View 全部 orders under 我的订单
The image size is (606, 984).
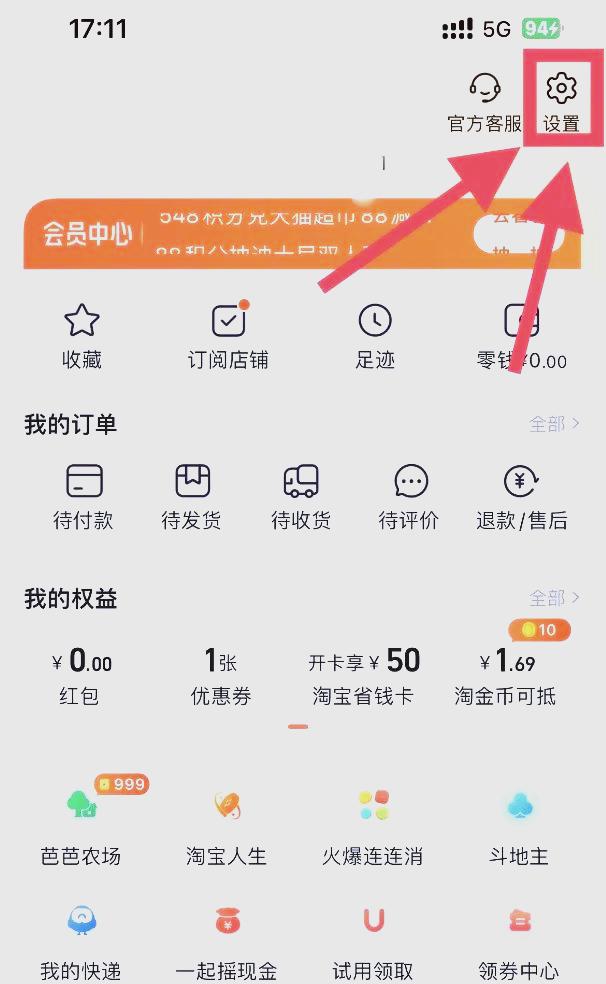554,424
